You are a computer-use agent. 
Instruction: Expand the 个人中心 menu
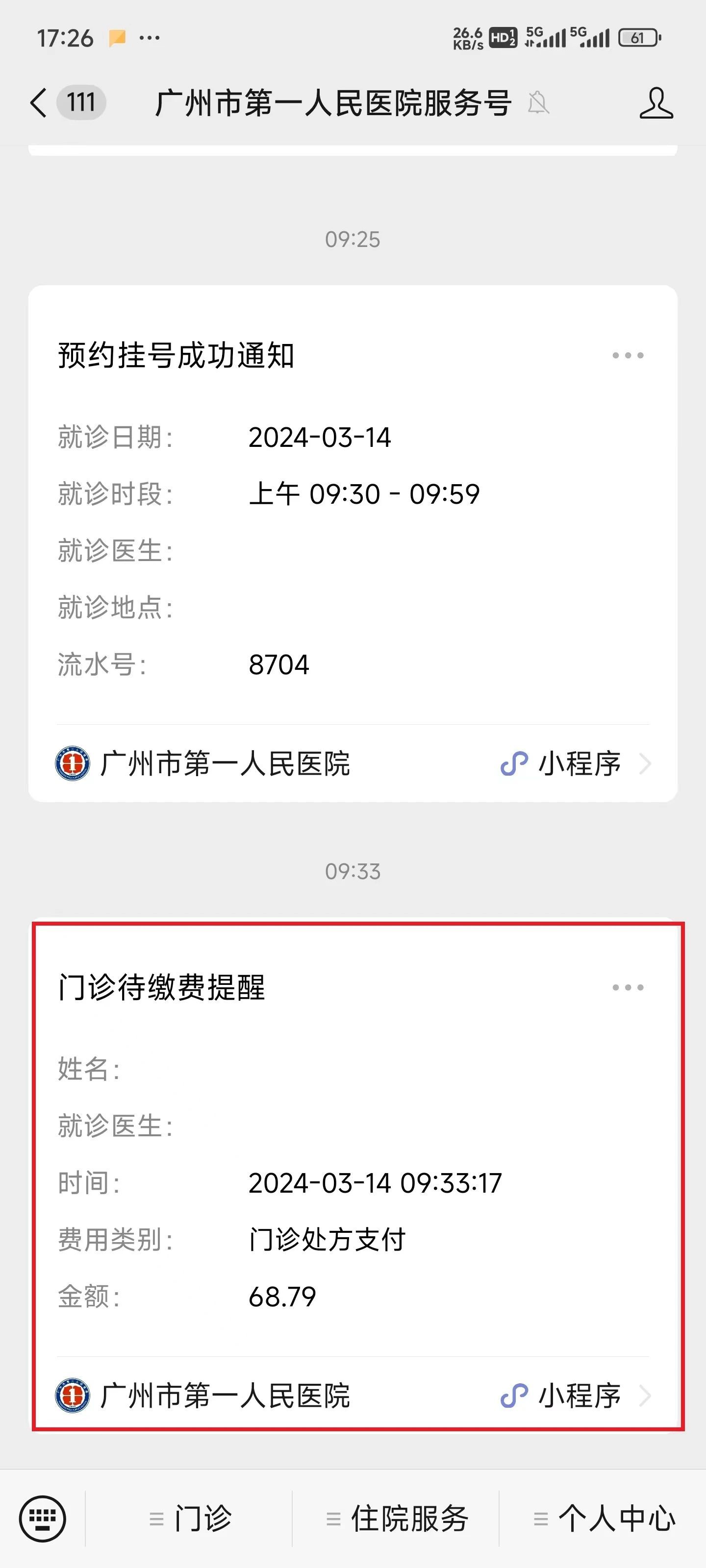[604, 1518]
